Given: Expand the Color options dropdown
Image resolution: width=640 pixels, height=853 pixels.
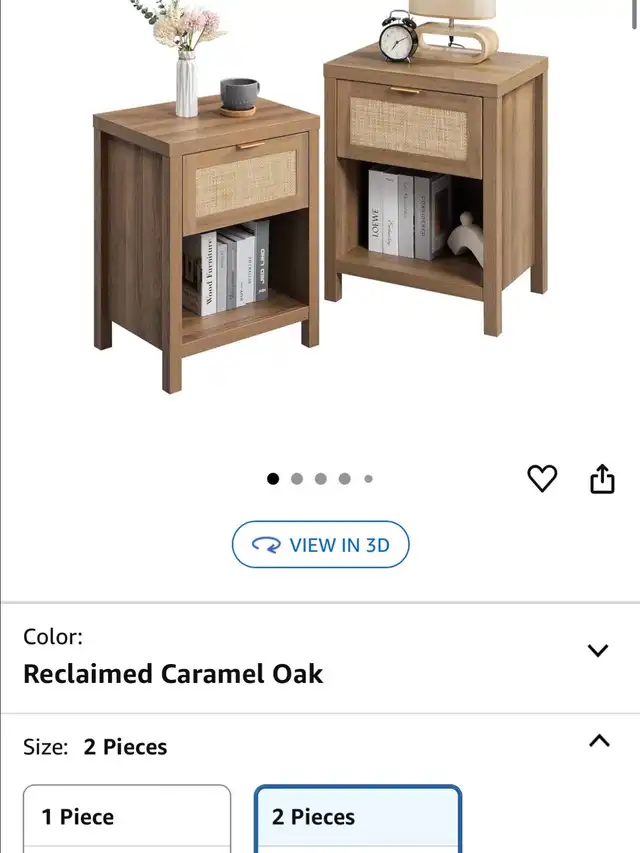Looking at the screenshot, I should point(598,651).
